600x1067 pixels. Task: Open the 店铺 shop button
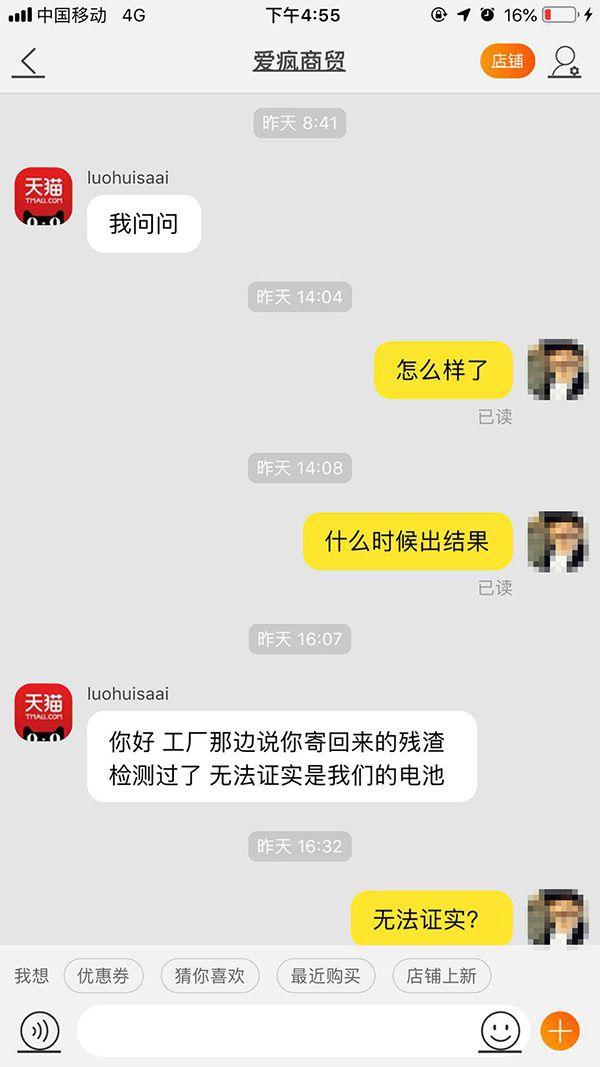(507, 61)
